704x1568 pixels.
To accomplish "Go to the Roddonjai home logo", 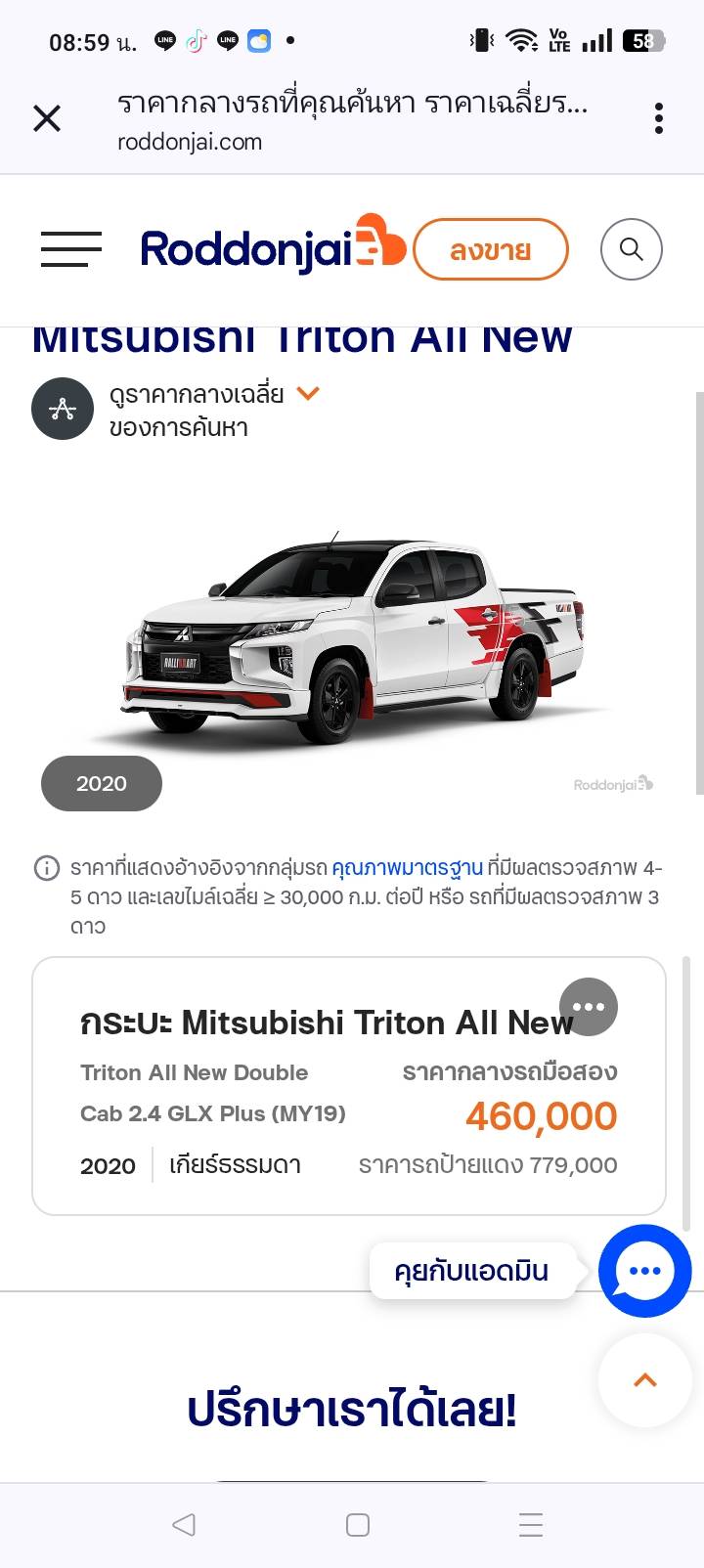I will (272, 248).
